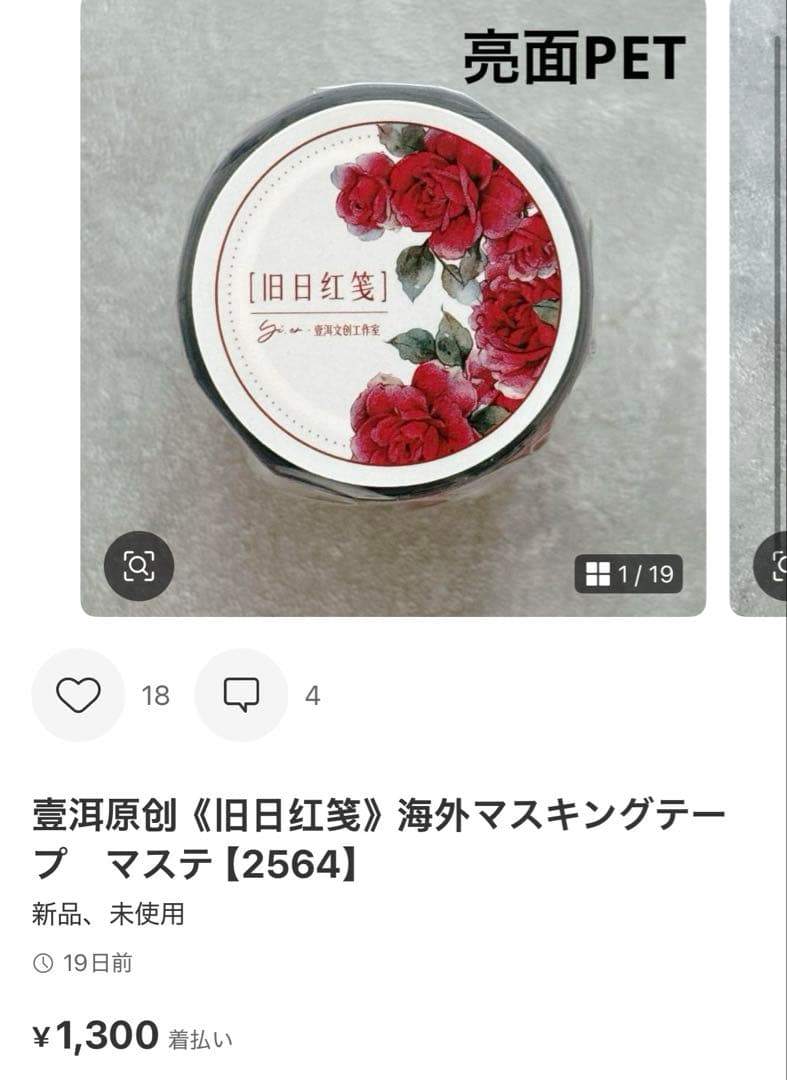Search similar items with the image search icon
The width and height of the screenshot is (787, 1080).
[x=139, y=566]
